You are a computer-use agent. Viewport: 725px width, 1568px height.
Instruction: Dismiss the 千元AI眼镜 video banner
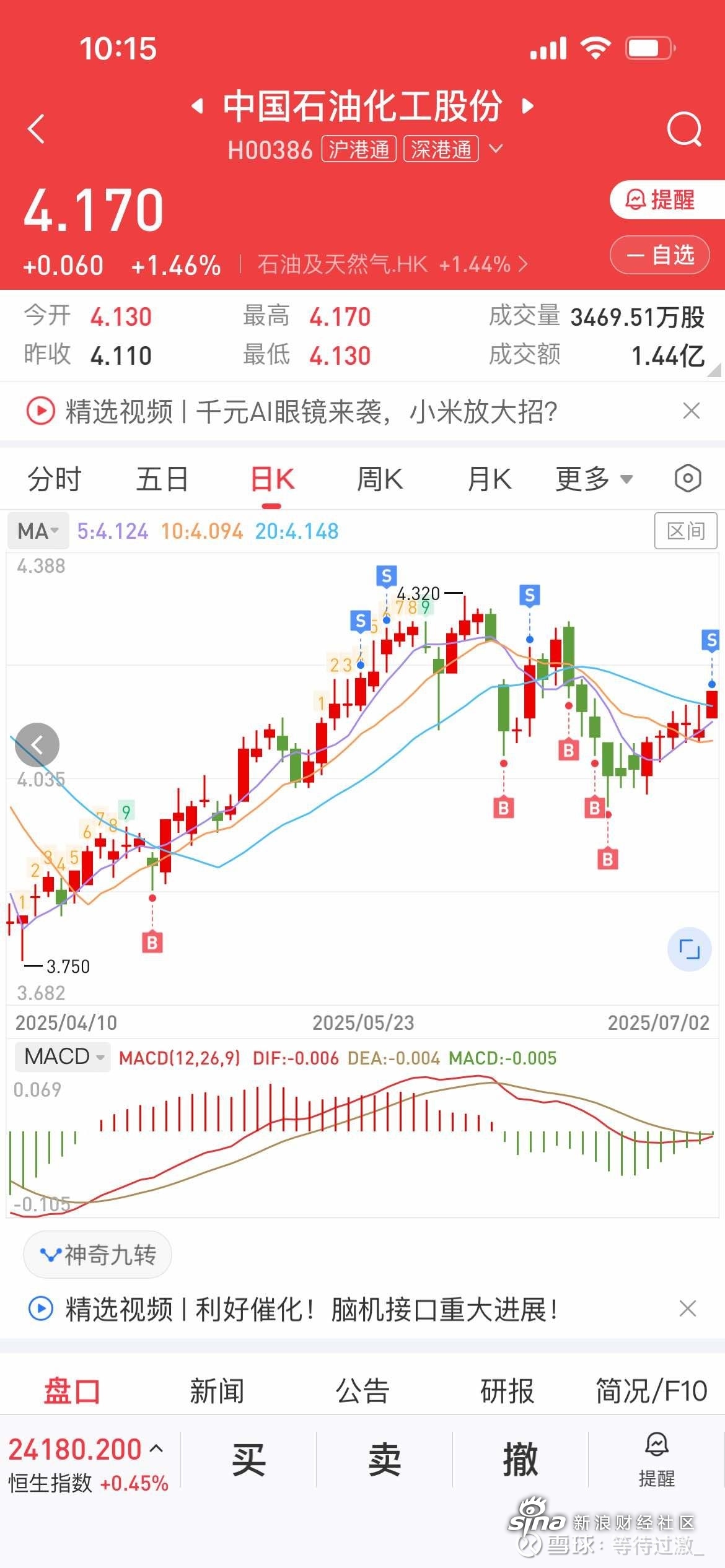tap(691, 411)
